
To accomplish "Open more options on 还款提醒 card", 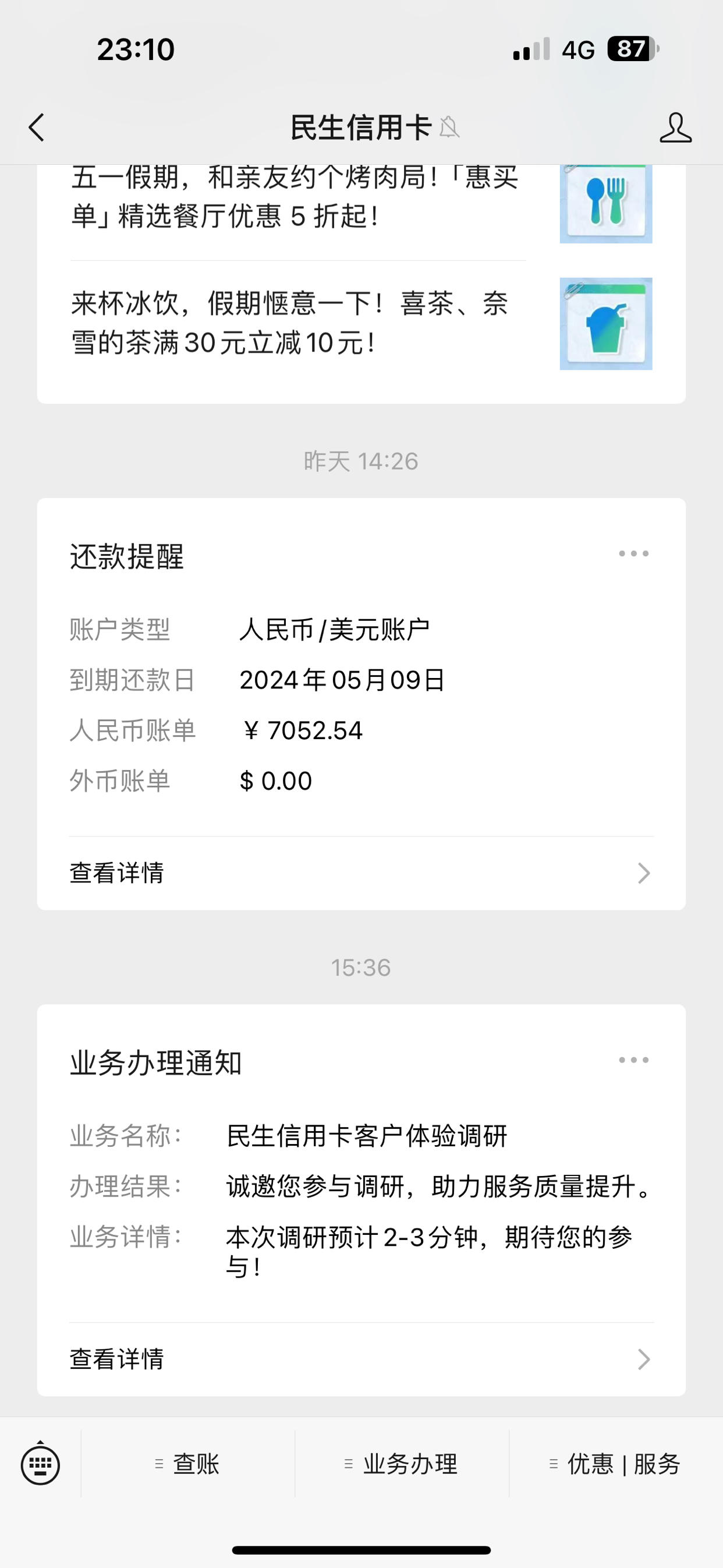I will [633, 553].
